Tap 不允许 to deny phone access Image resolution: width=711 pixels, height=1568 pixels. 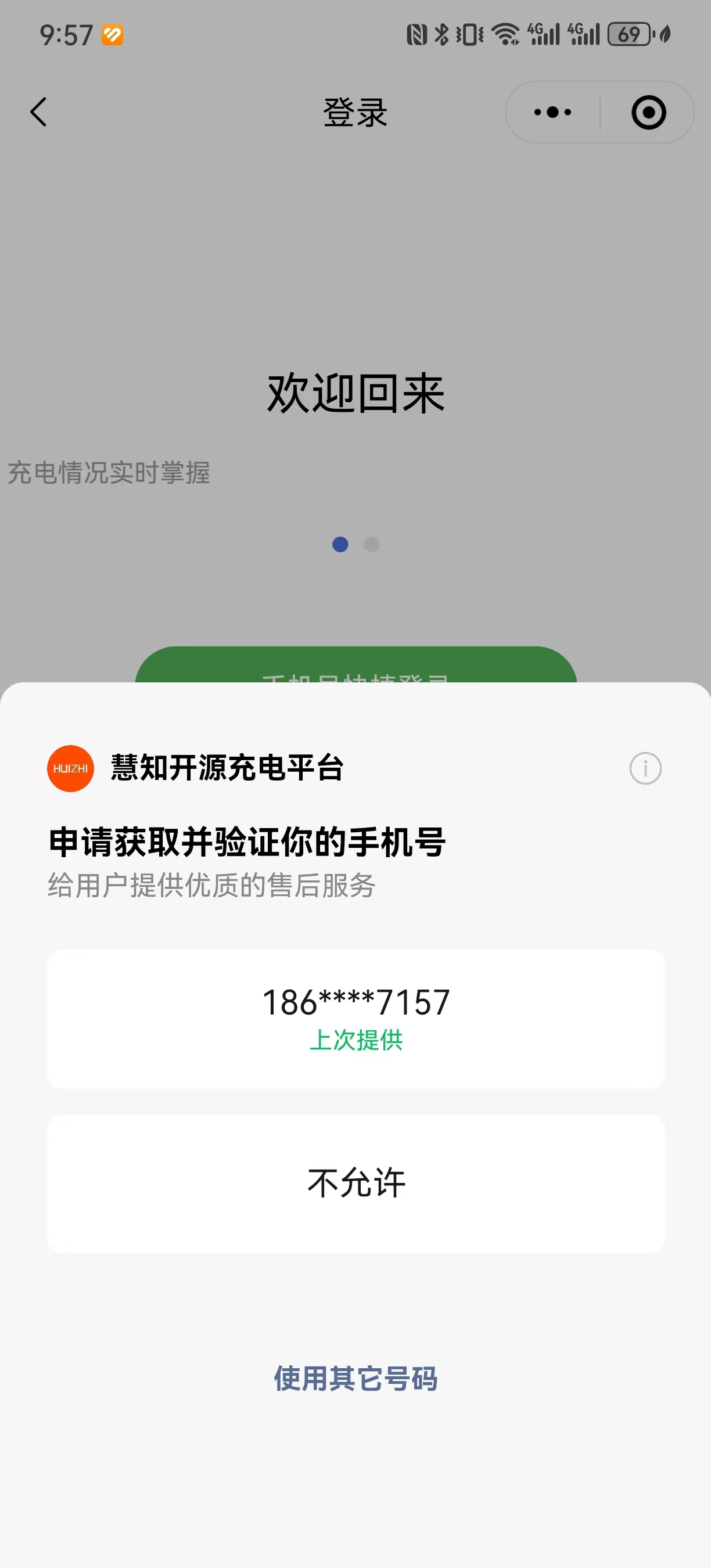click(x=355, y=1184)
